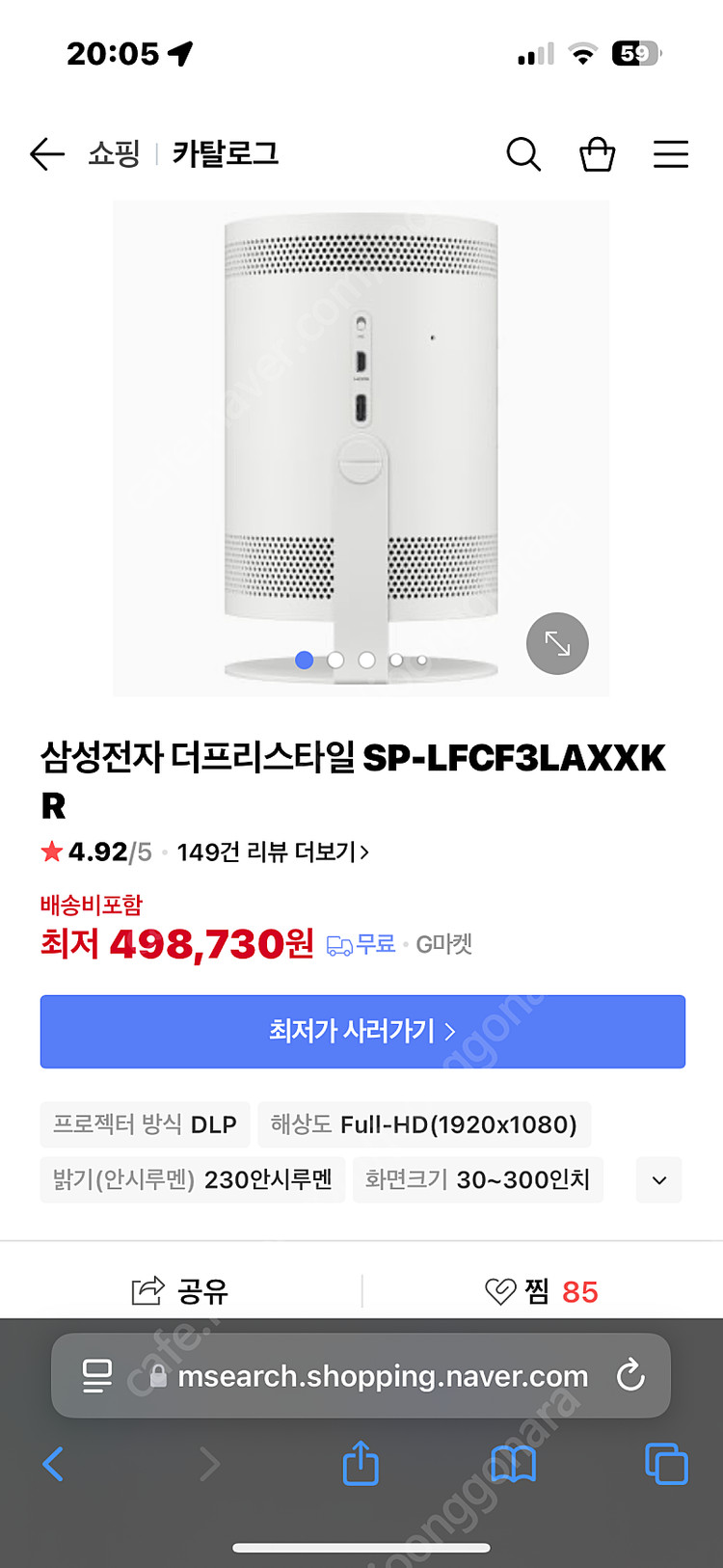Tap the free delivery truck icon
The width and height of the screenshot is (723, 1568).
click(336, 945)
